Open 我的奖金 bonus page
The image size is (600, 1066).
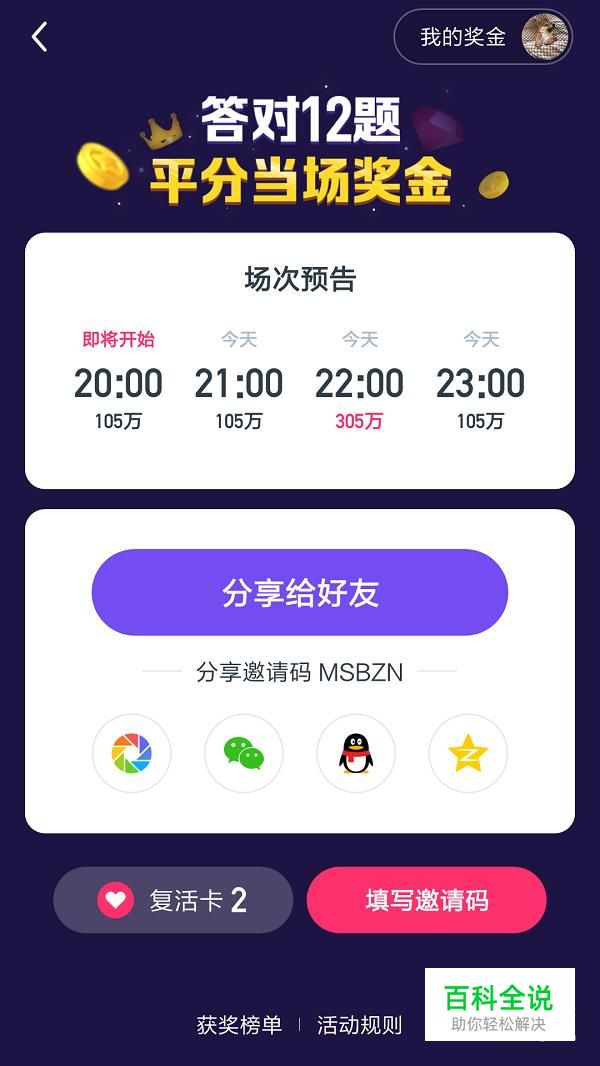pos(483,38)
